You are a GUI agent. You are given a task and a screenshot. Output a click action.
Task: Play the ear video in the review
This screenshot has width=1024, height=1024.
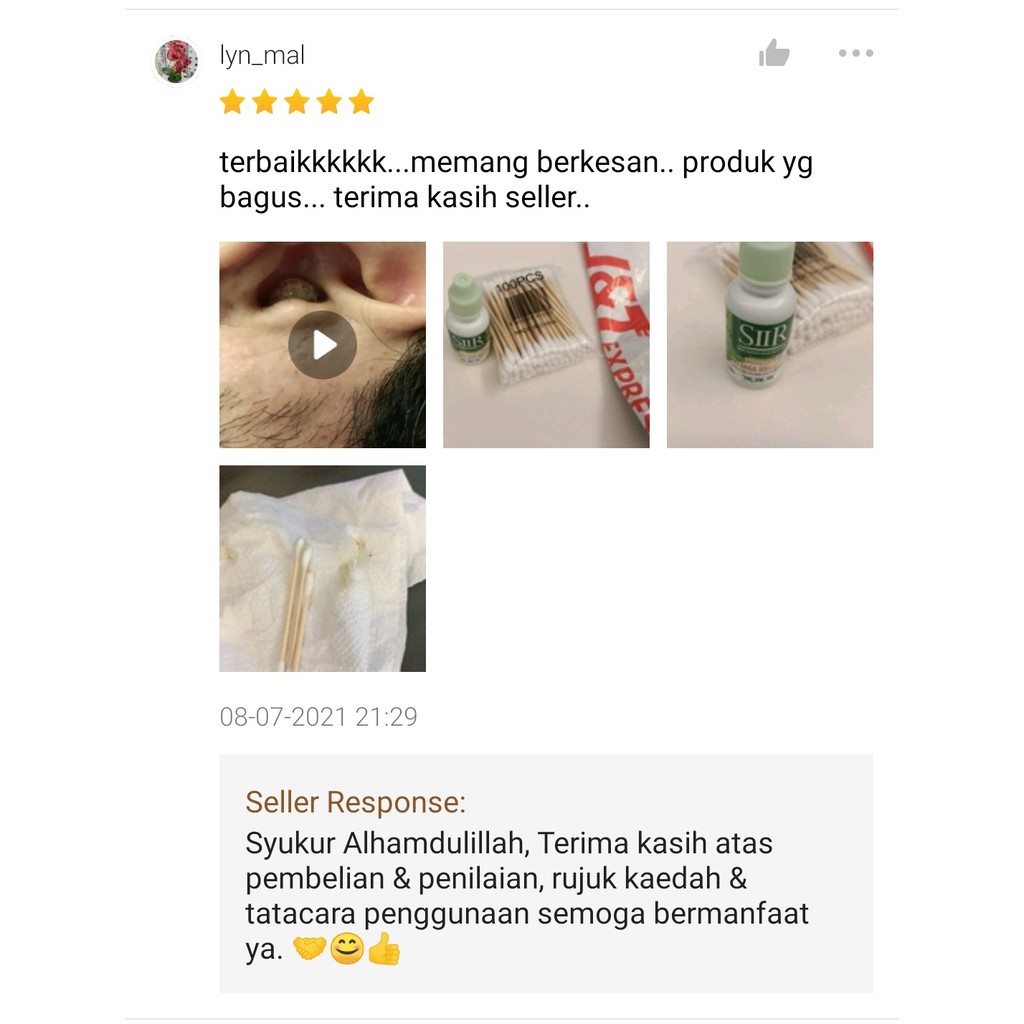click(x=323, y=345)
